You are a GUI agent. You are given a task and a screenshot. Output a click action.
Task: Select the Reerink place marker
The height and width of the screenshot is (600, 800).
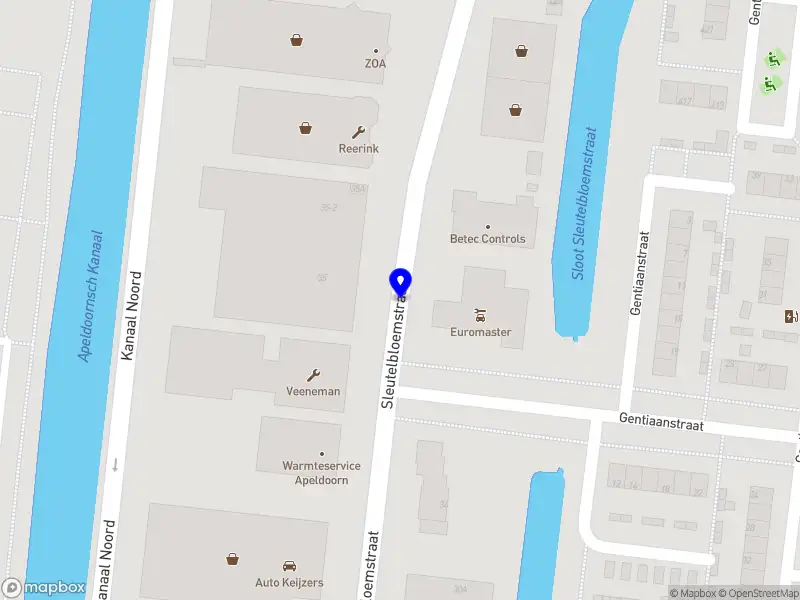tap(358, 132)
